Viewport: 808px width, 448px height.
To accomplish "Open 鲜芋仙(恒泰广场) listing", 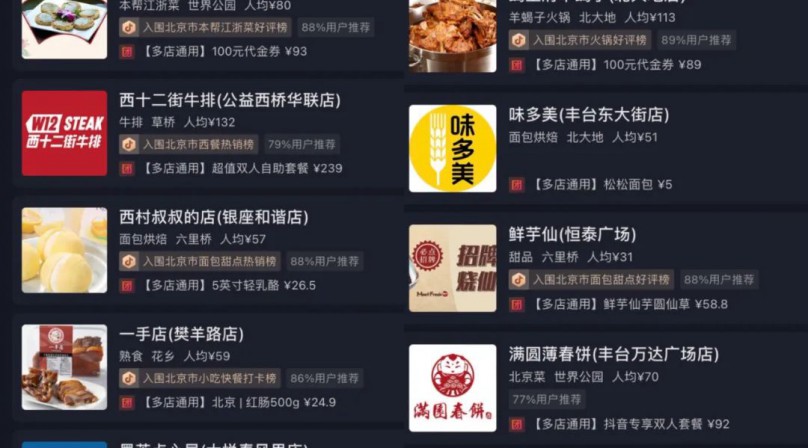I will click(x=571, y=235).
